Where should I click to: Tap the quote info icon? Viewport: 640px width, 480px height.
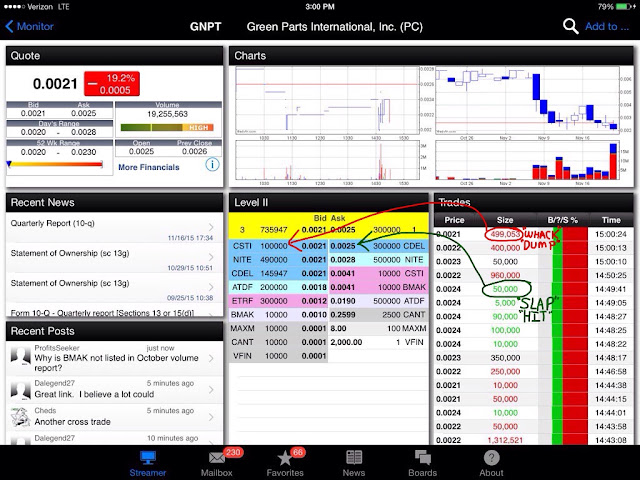pos(212,165)
